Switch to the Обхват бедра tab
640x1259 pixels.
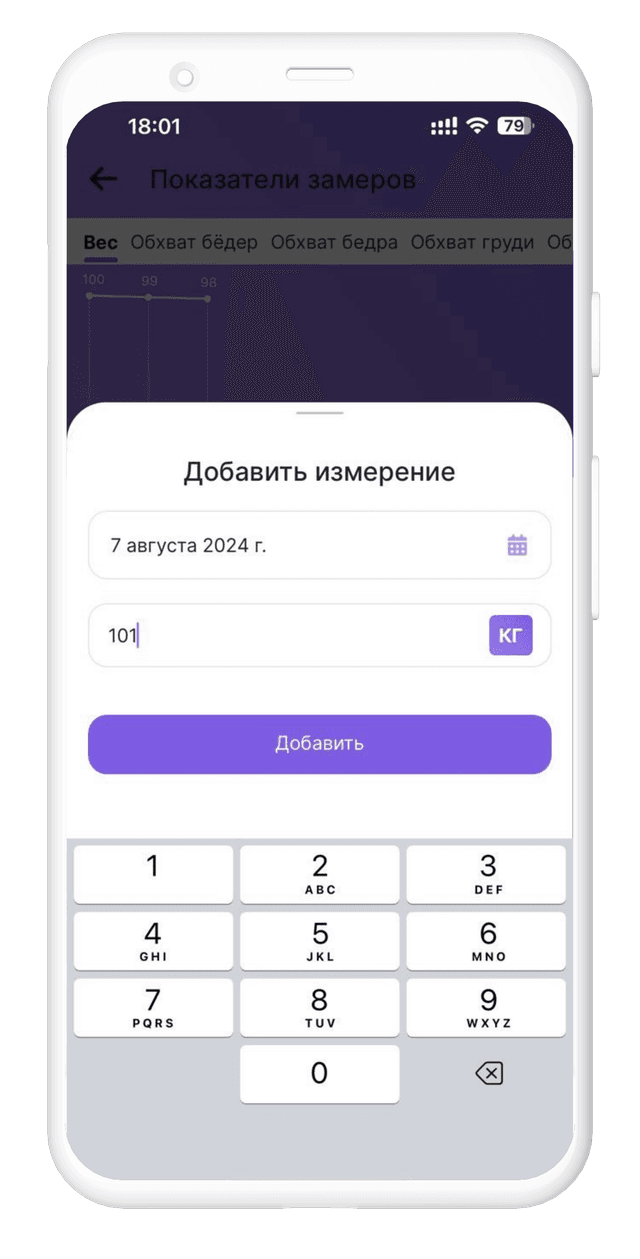click(x=334, y=242)
